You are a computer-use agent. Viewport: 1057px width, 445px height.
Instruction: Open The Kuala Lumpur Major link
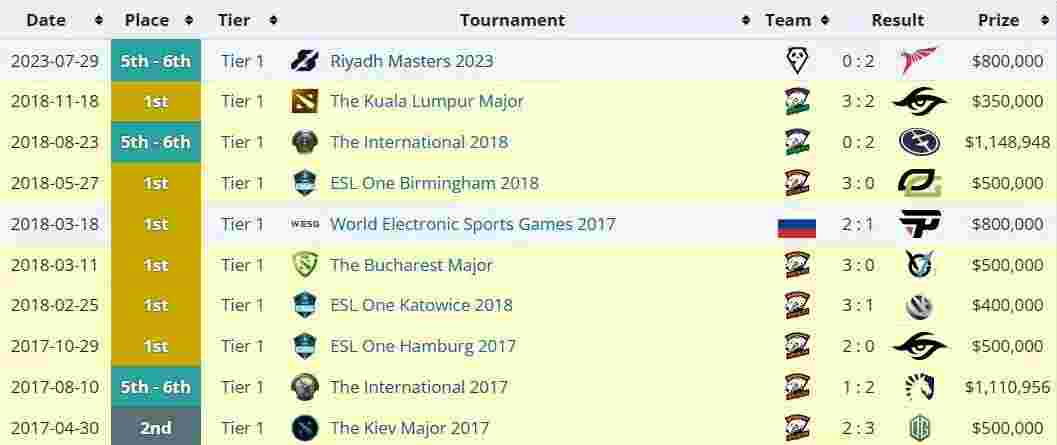(x=426, y=101)
